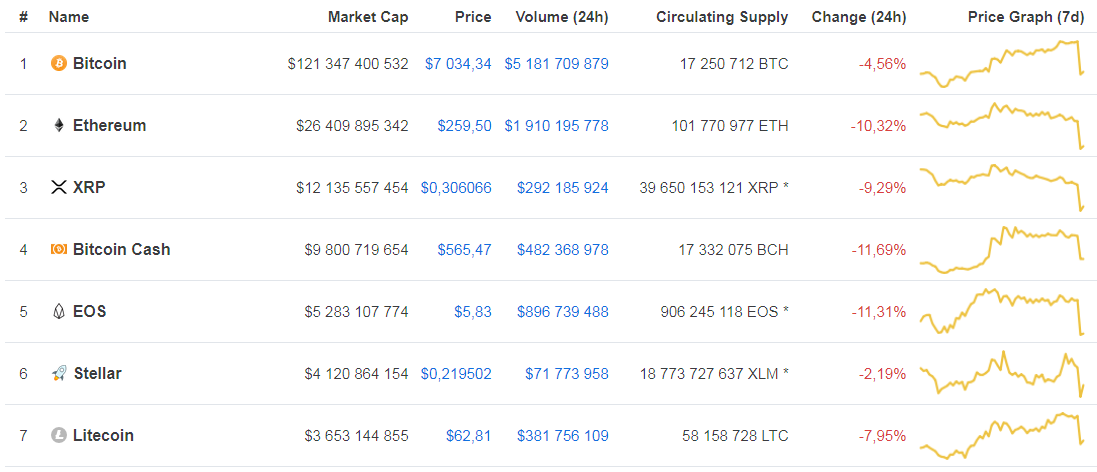Image resolution: width=1097 pixels, height=472 pixels.
Task: Sort the table by Market Cap
Action: 368,17
